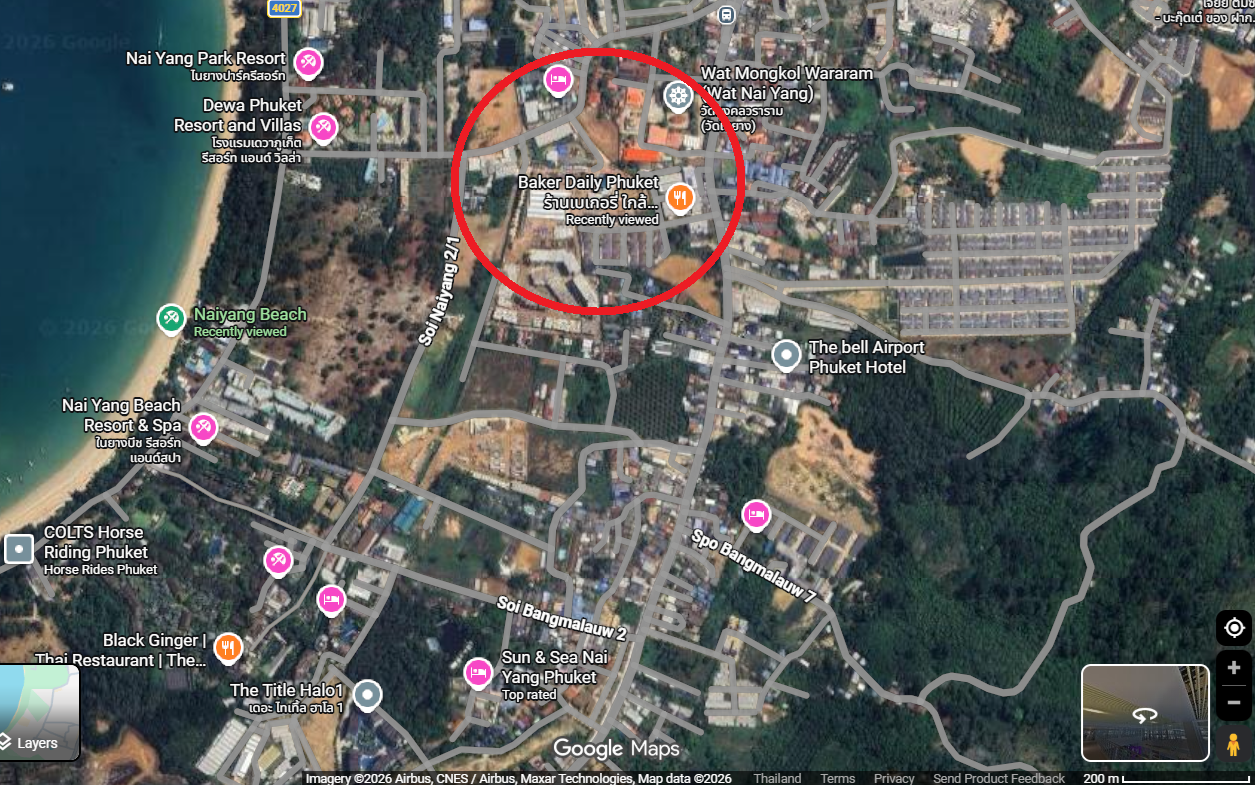Open the Layers map type selector

click(40, 712)
